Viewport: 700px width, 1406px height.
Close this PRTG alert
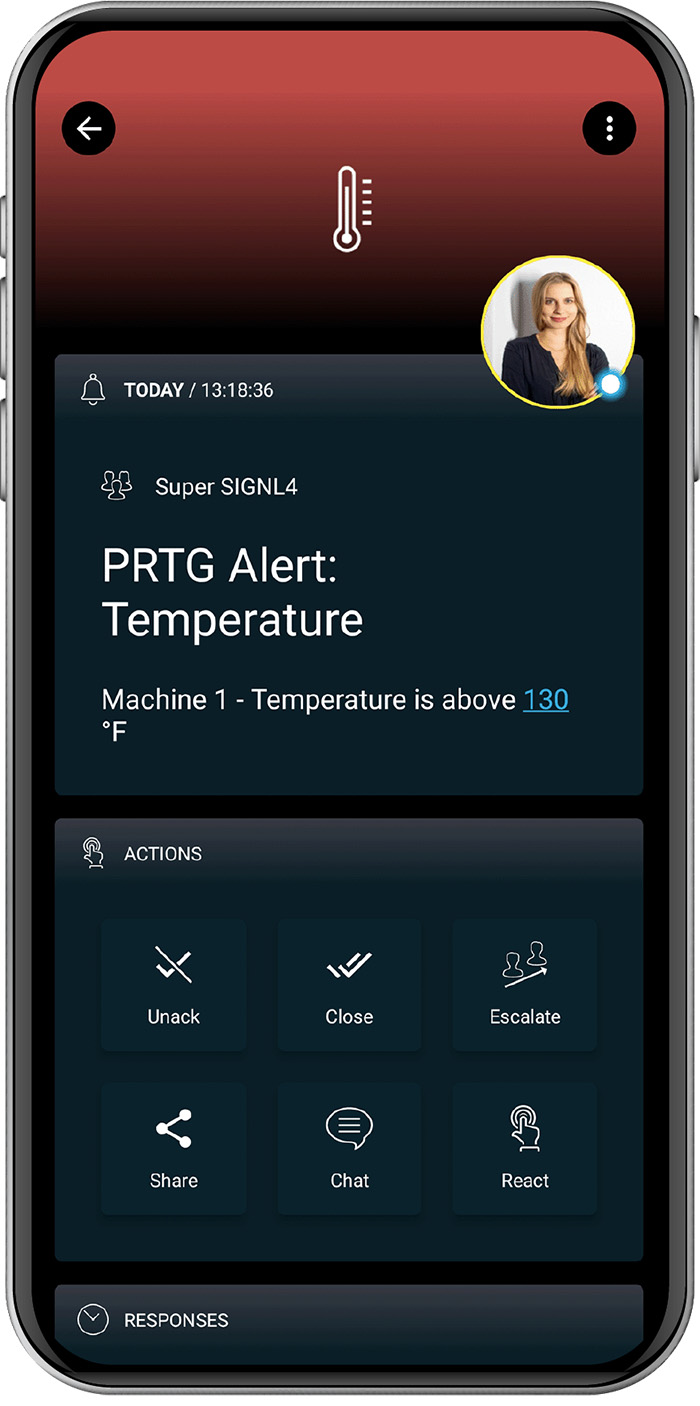[x=349, y=985]
